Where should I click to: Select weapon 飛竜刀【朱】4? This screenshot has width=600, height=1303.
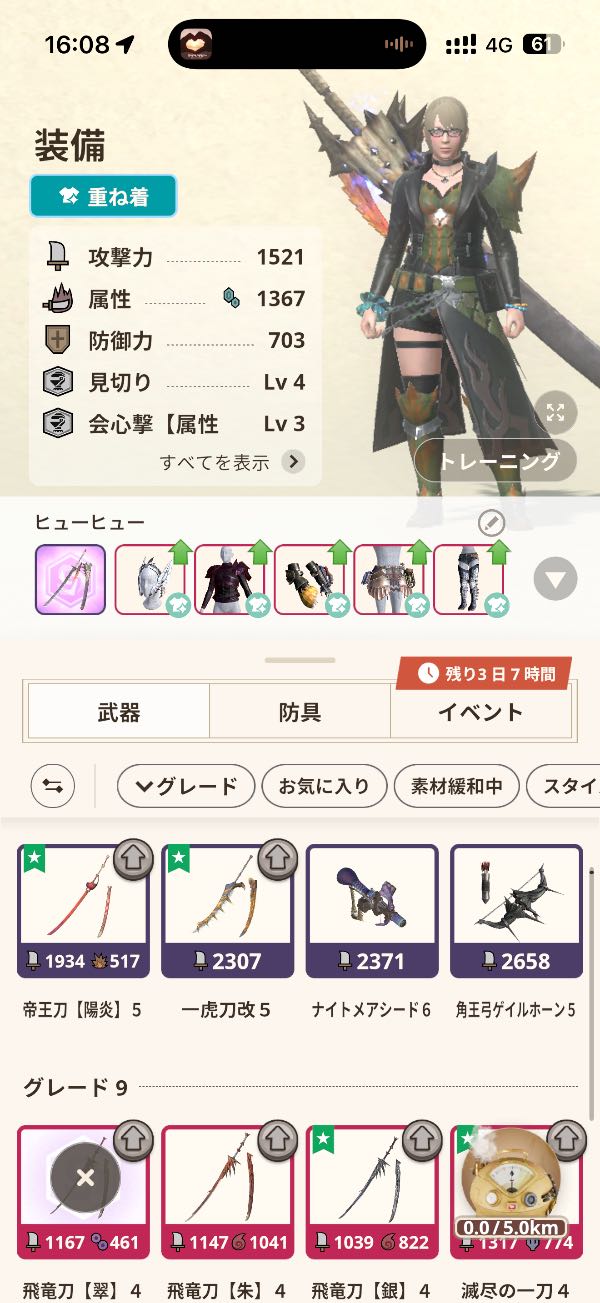(227, 1190)
